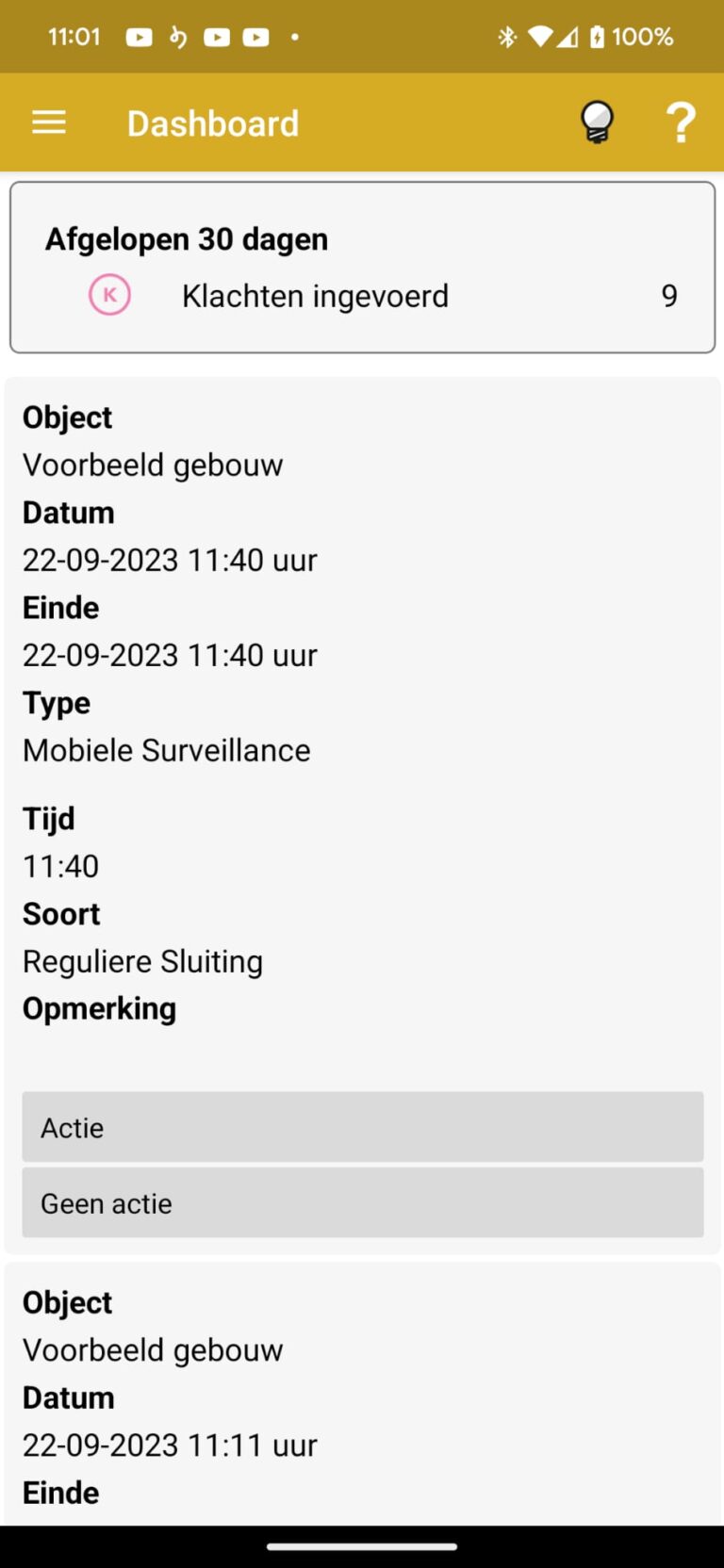The height and width of the screenshot is (1568, 724).
Task: Open help via the question mark
Action: tap(681, 122)
